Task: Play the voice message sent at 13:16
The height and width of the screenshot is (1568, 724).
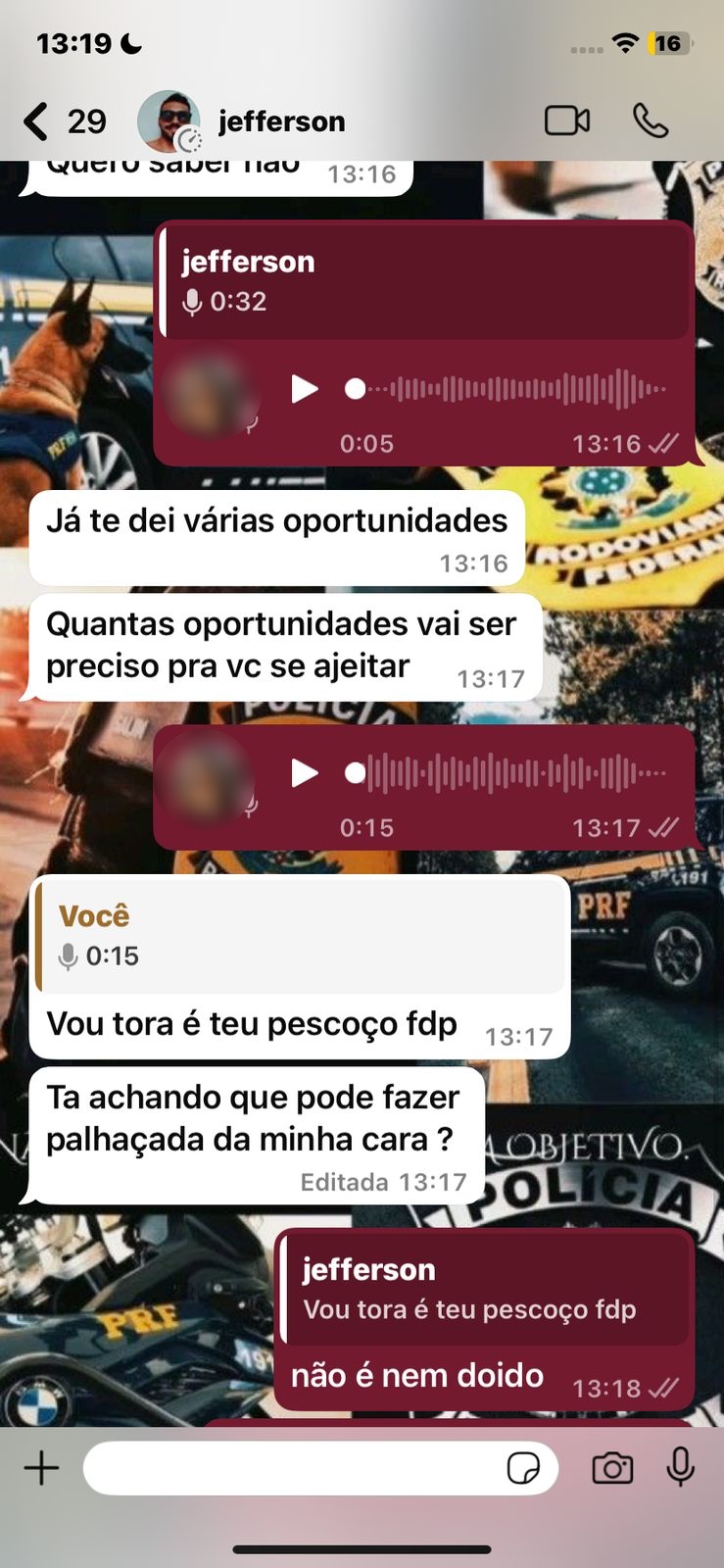Action: point(305,389)
